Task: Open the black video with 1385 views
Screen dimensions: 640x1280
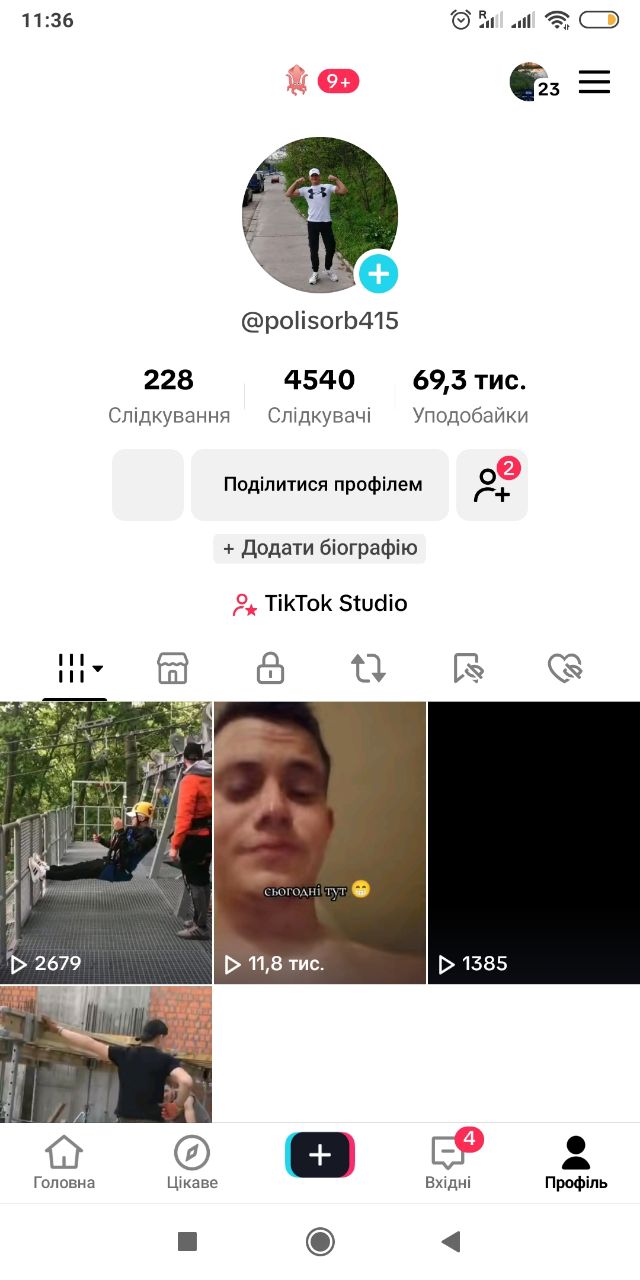Action: click(534, 842)
